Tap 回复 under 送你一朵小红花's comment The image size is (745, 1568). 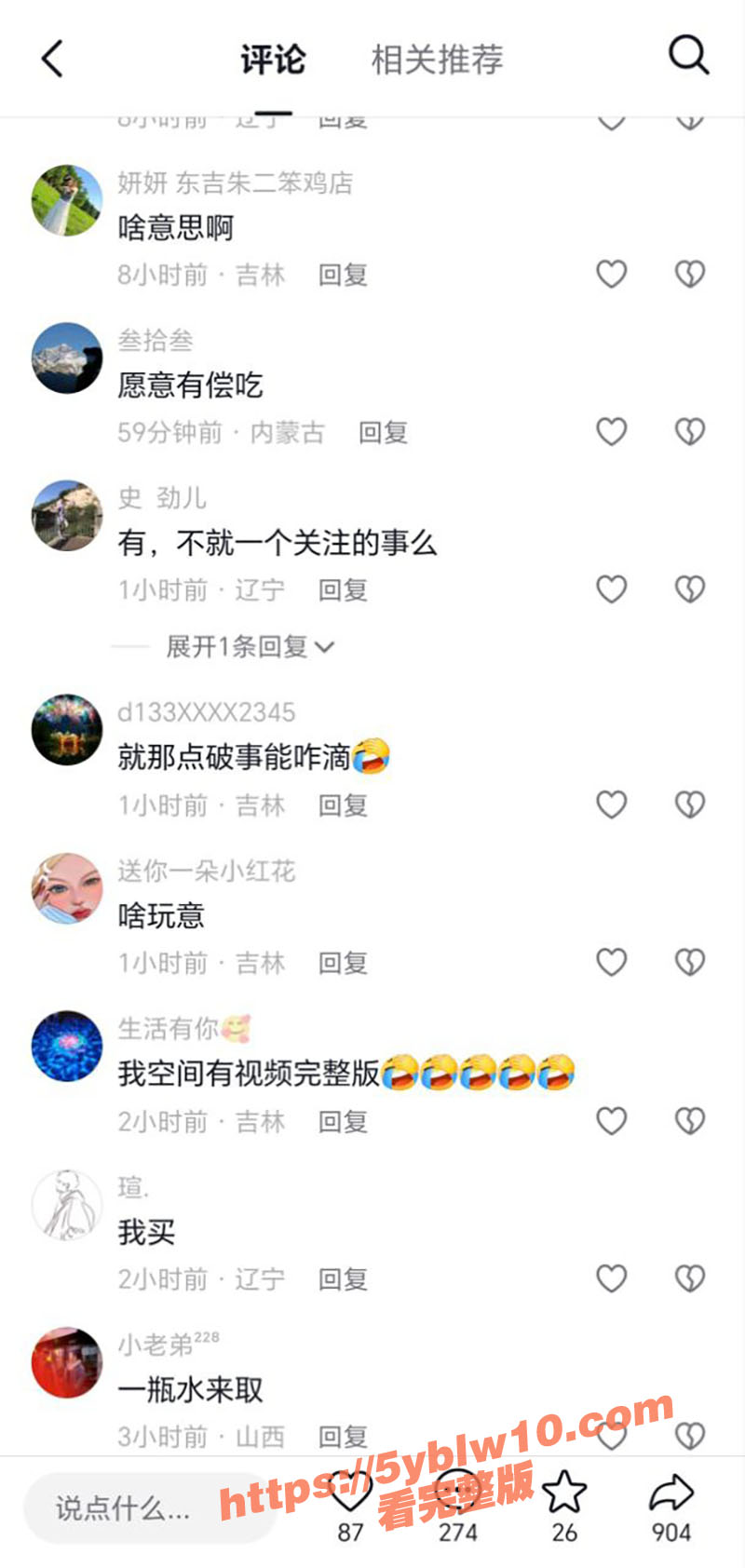pos(344,963)
